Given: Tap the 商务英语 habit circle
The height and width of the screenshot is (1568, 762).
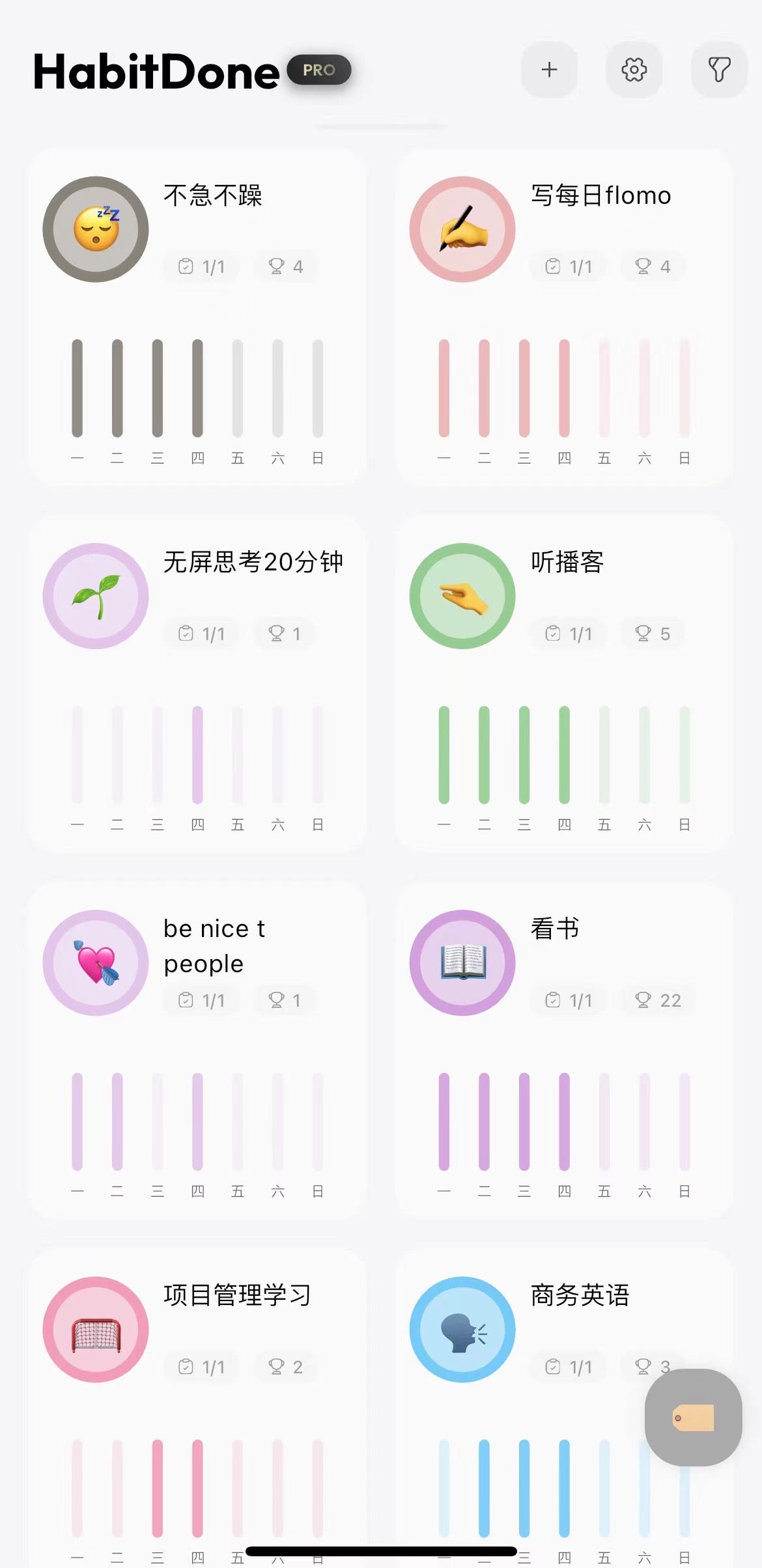Looking at the screenshot, I should pos(462,1329).
